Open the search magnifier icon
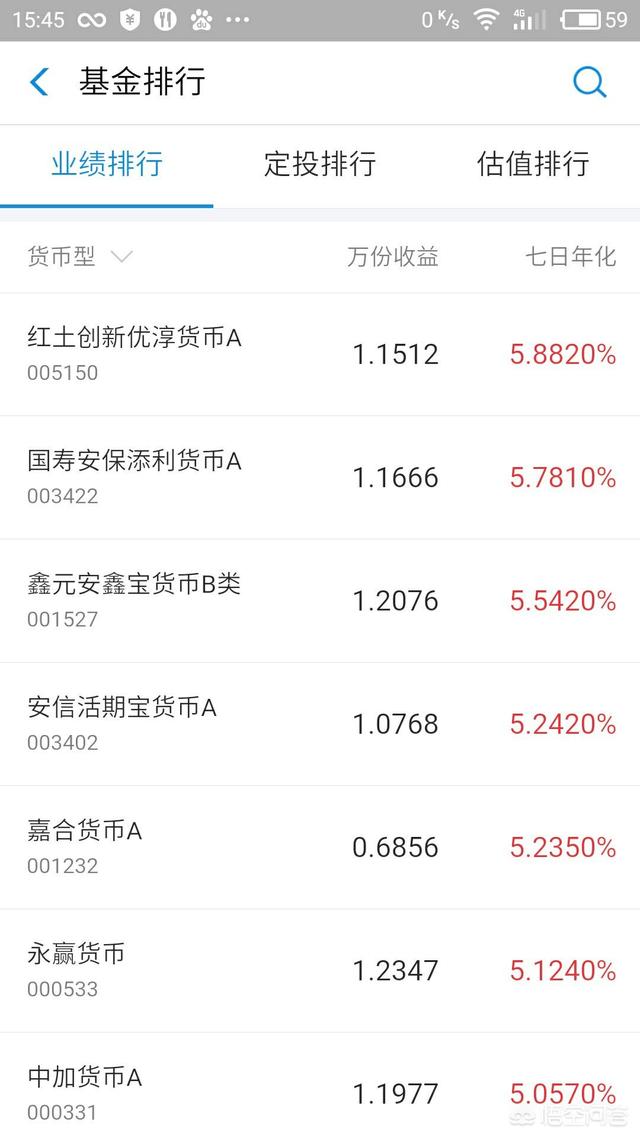Image resolution: width=640 pixels, height=1138 pixels. [x=589, y=82]
